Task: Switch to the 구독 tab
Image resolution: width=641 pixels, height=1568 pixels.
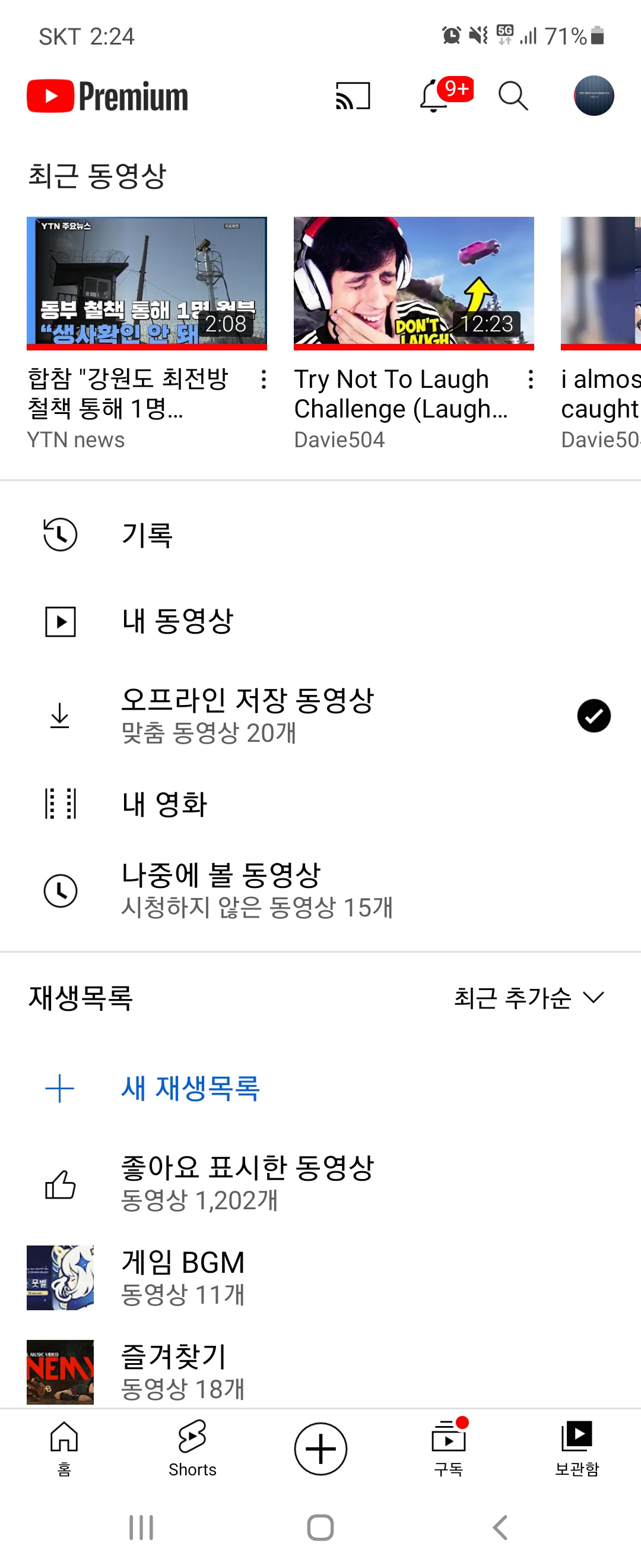Action: [x=449, y=1449]
